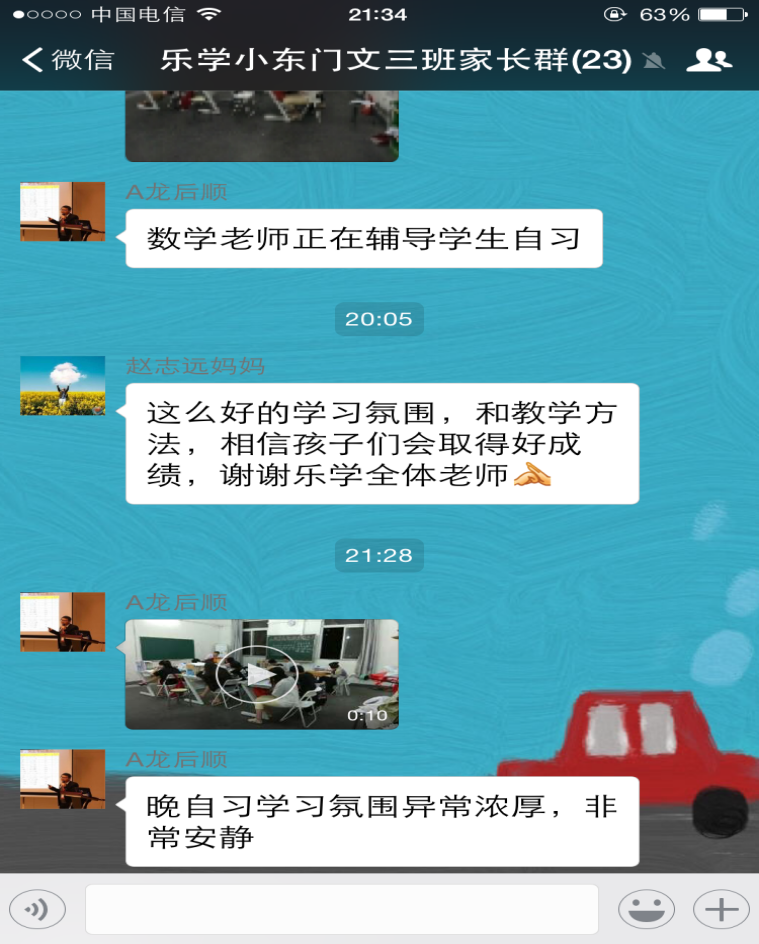Play the 0:10 classroom video

tap(261, 674)
